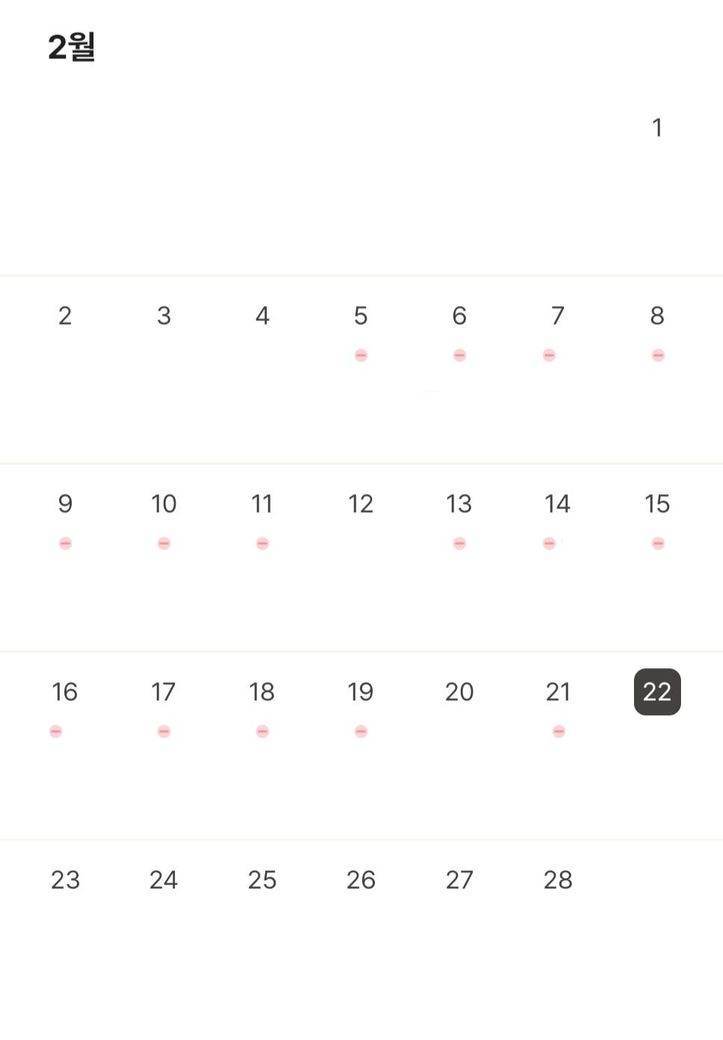
Task: Choose February 11 in the calendar
Action: 262,505
